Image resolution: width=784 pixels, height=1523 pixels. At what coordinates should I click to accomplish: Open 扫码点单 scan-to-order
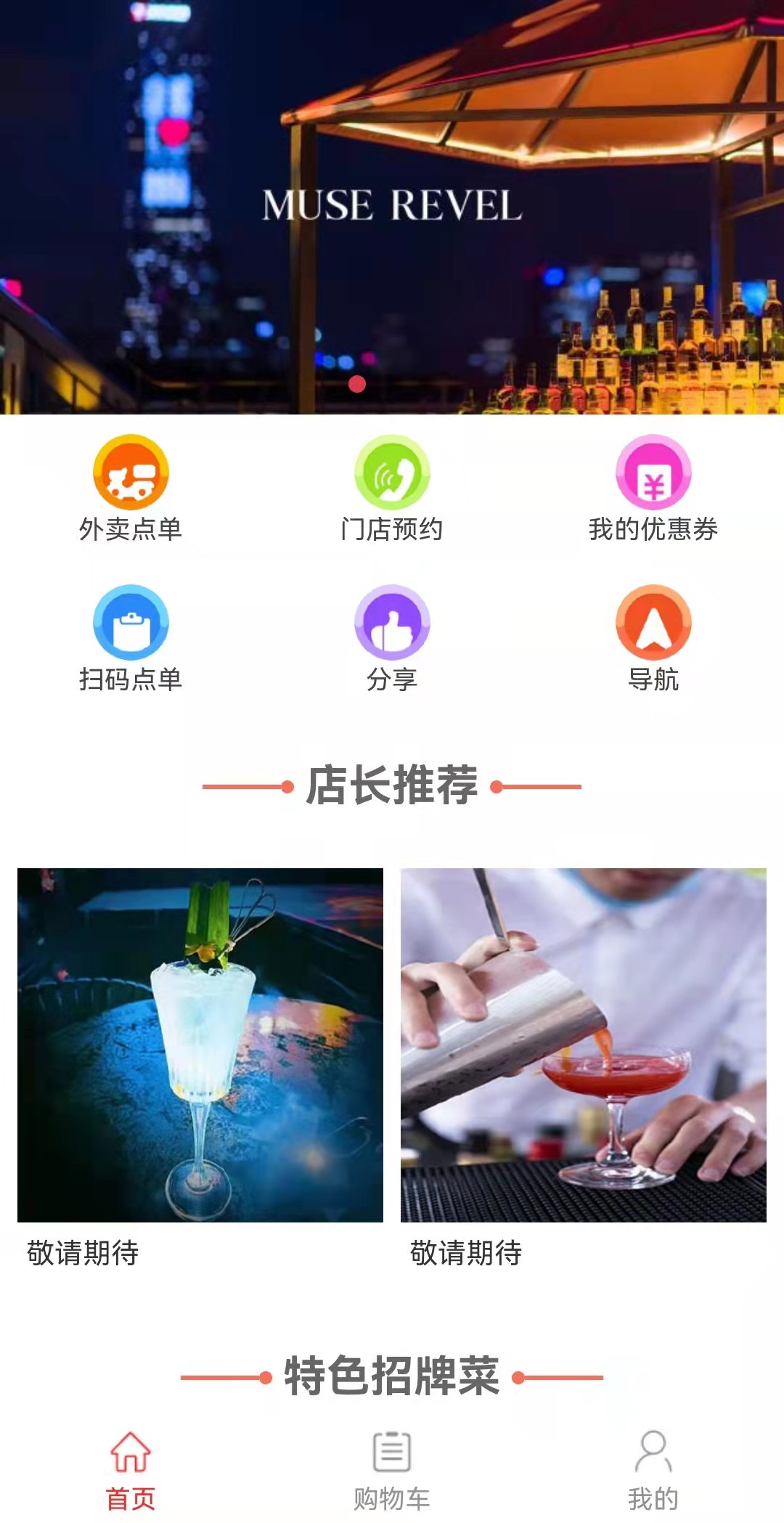click(131, 638)
